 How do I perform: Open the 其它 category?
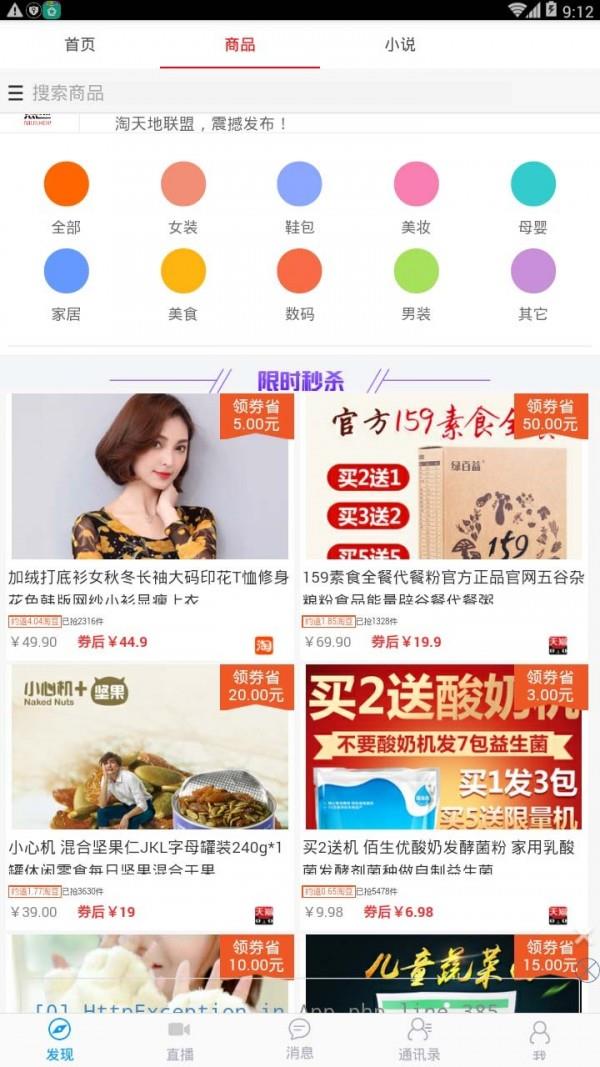[x=533, y=285]
